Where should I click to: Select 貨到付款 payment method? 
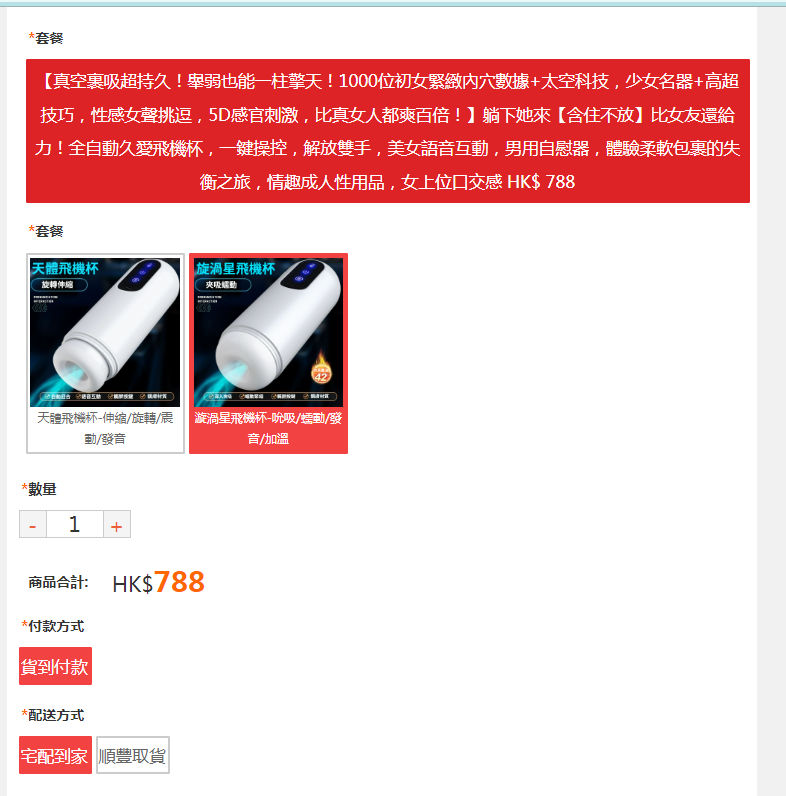point(55,666)
